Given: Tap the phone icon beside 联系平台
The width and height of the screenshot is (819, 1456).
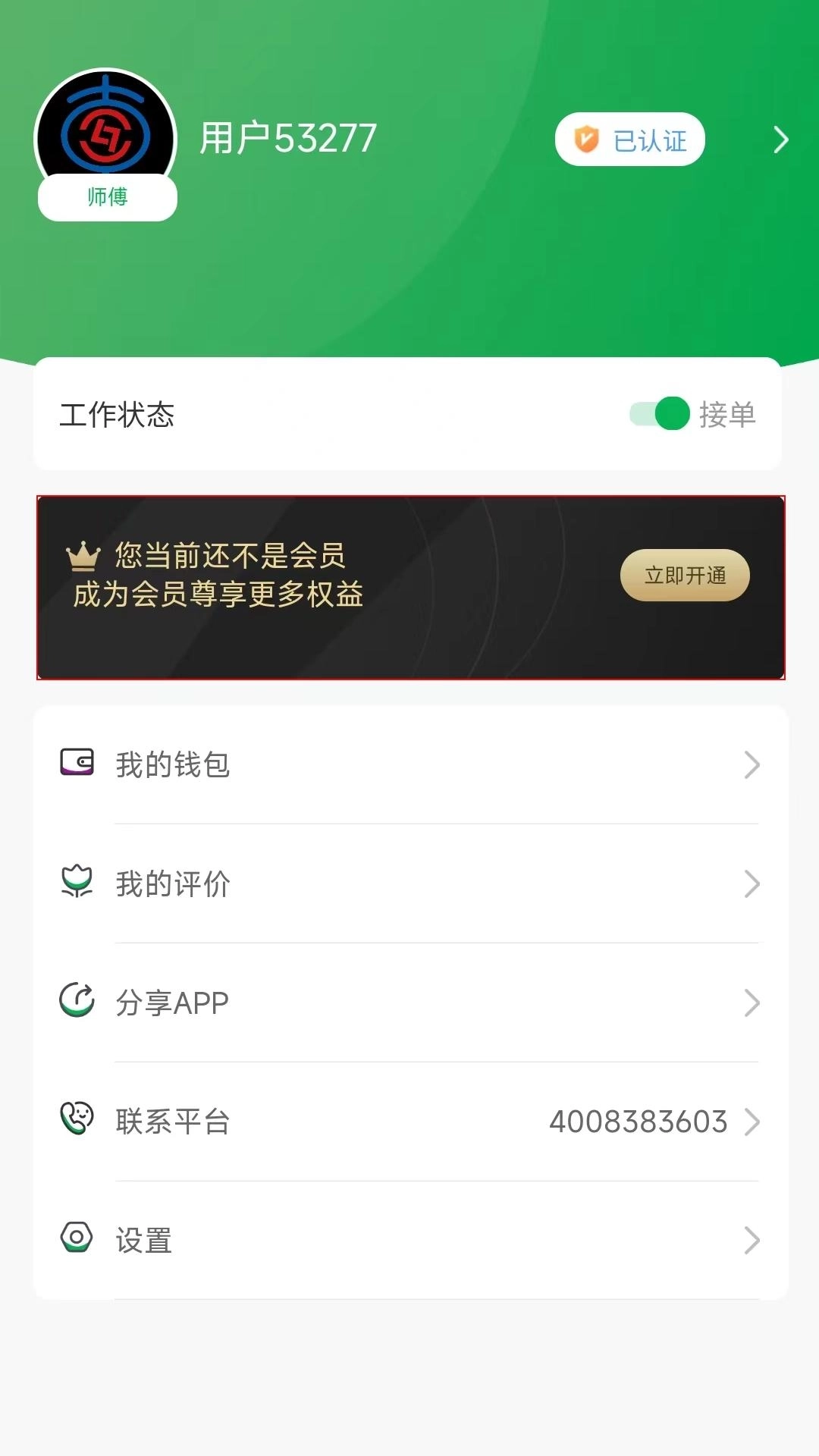Looking at the screenshot, I should point(77,1121).
